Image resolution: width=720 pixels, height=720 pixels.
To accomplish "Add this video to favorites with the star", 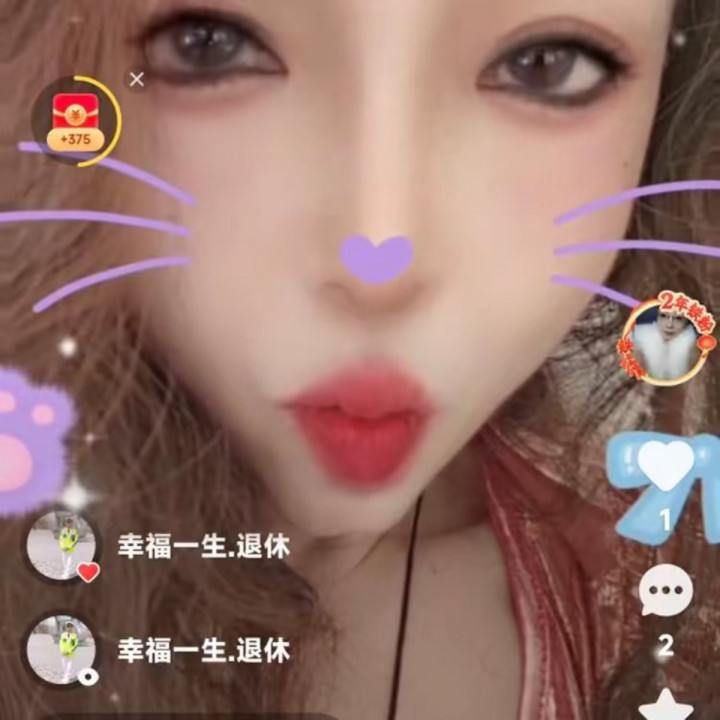I will point(665,703).
